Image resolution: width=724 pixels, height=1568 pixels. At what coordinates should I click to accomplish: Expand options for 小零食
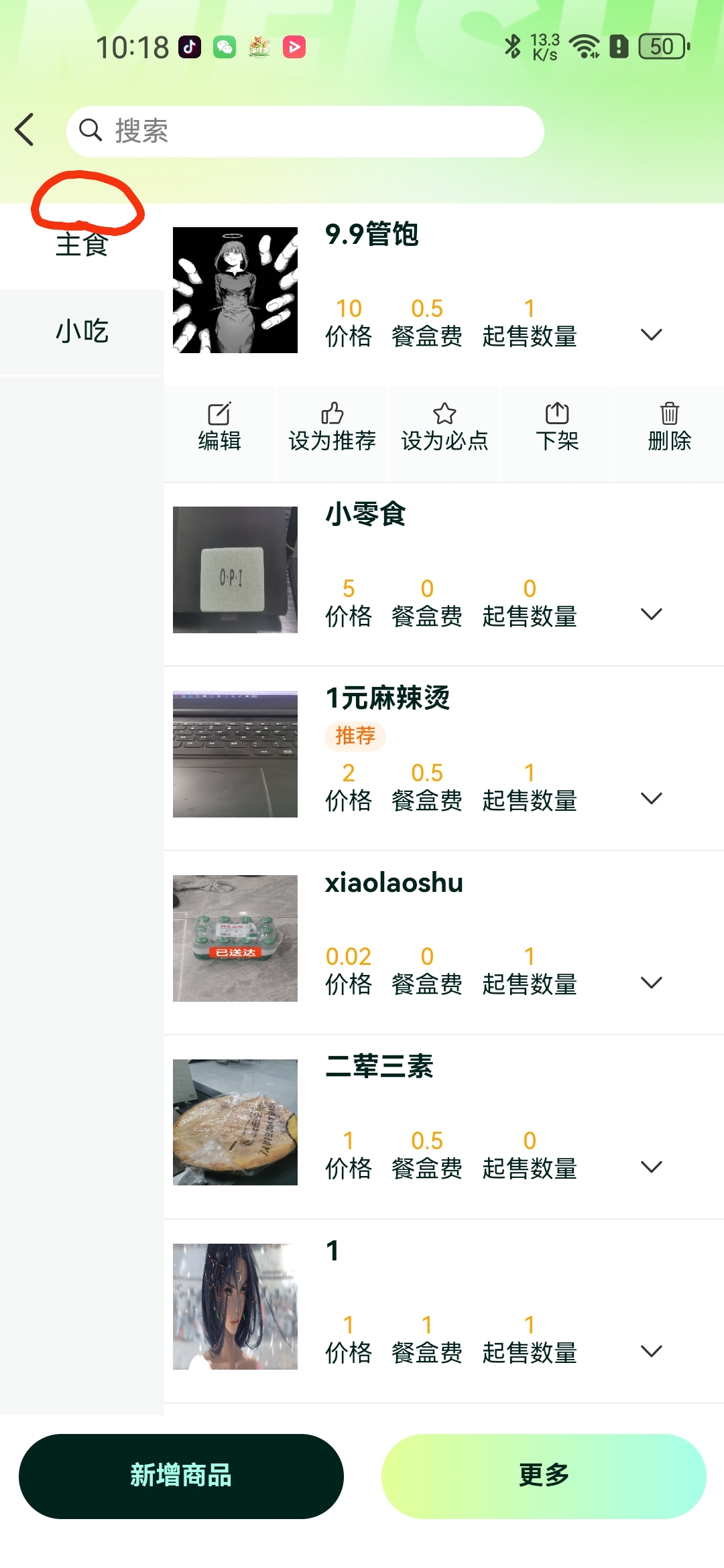click(x=652, y=614)
